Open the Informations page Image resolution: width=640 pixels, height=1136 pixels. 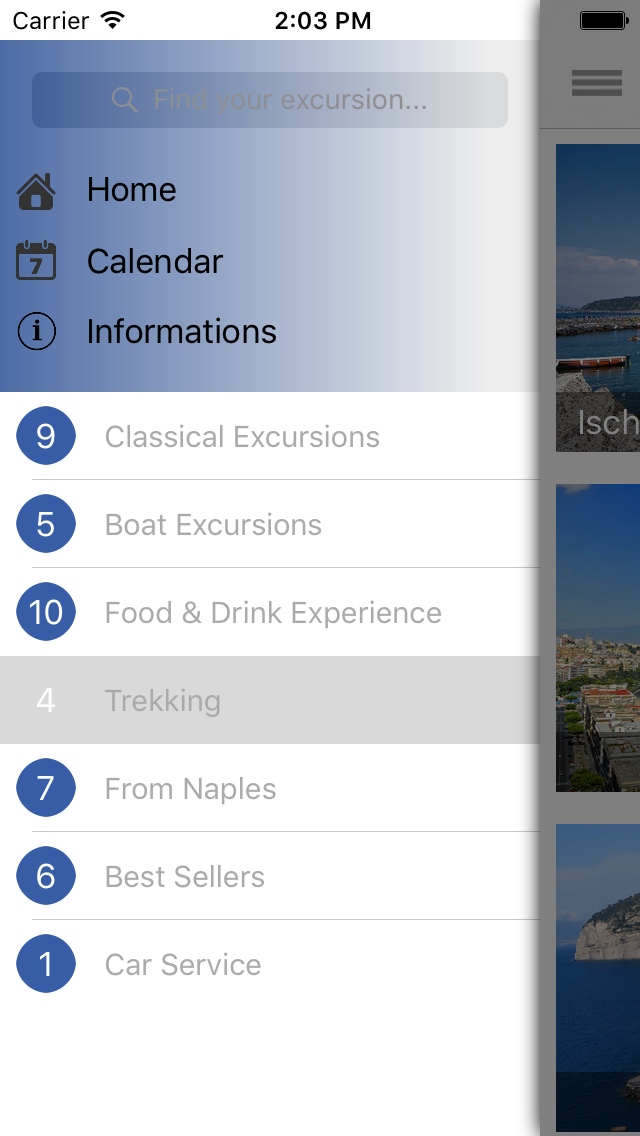coord(181,332)
